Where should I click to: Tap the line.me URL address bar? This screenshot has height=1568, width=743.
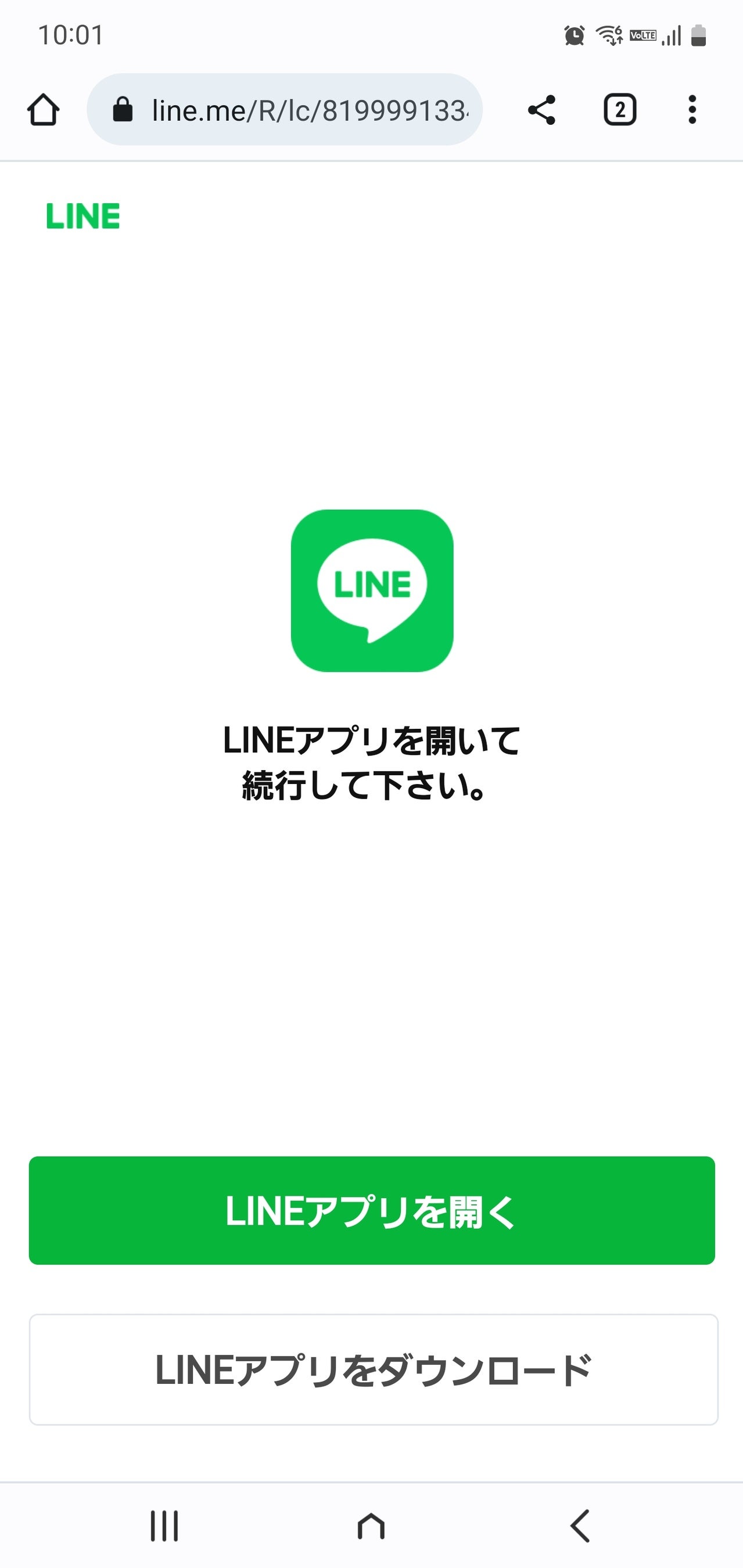click(x=285, y=110)
